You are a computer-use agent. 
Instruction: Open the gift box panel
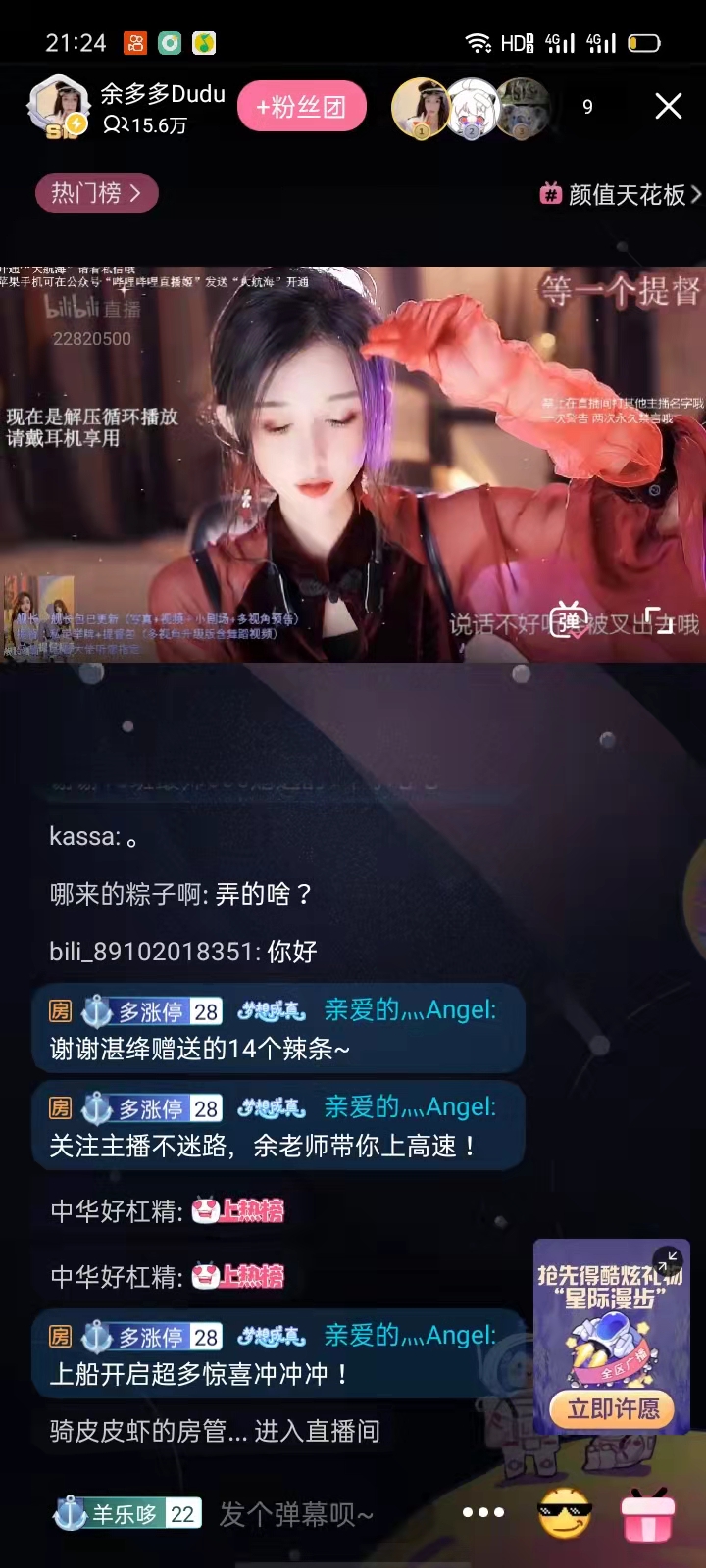(x=648, y=1513)
